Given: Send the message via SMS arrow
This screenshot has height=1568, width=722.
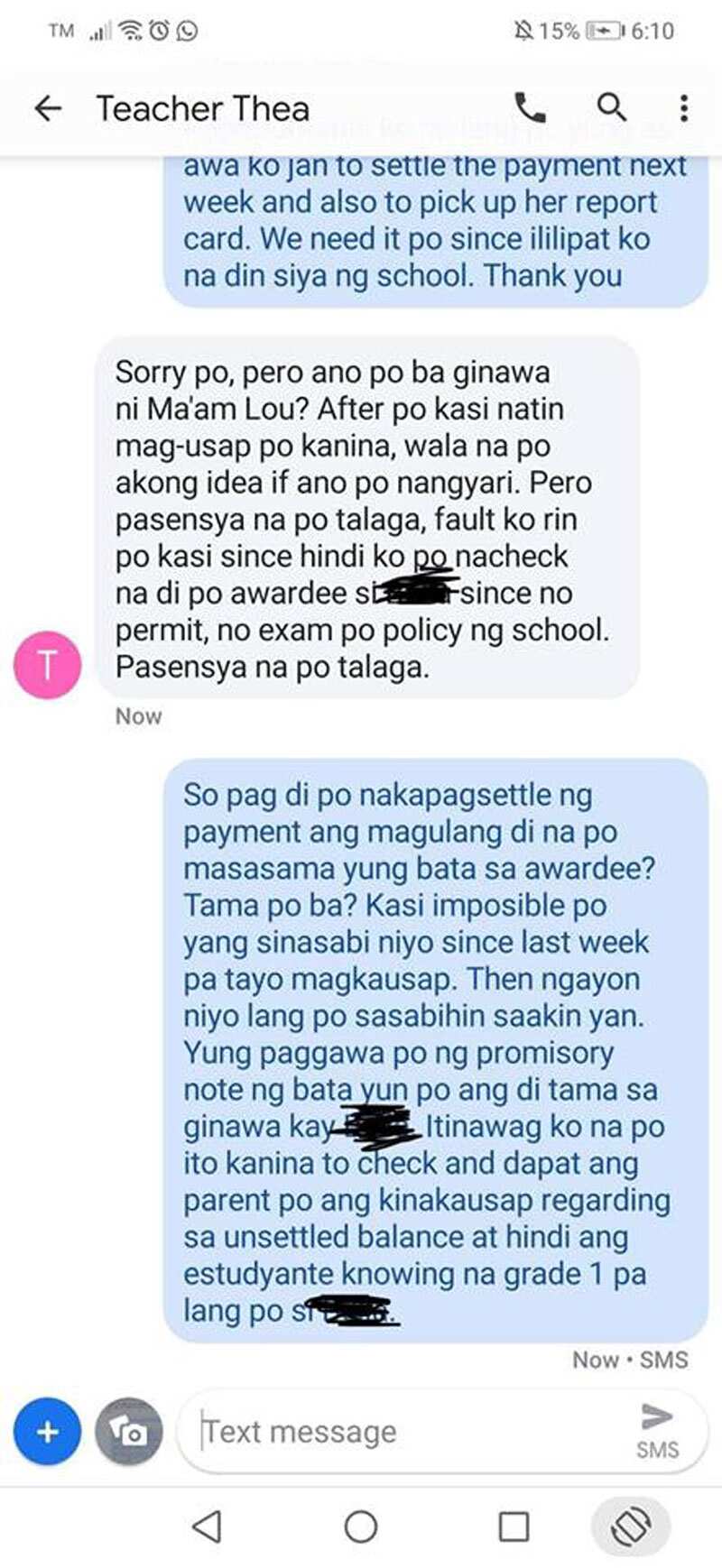Looking at the screenshot, I should [x=657, y=1430].
